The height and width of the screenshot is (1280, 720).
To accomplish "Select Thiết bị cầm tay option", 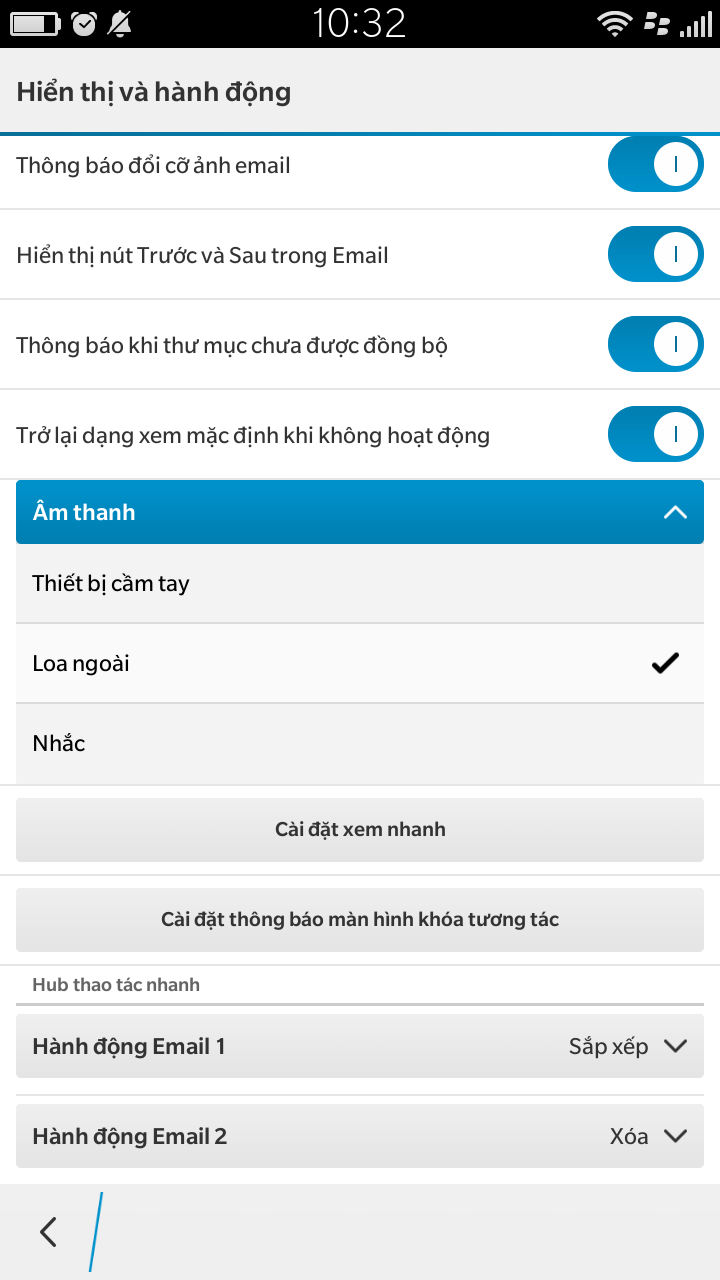I will pos(360,584).
